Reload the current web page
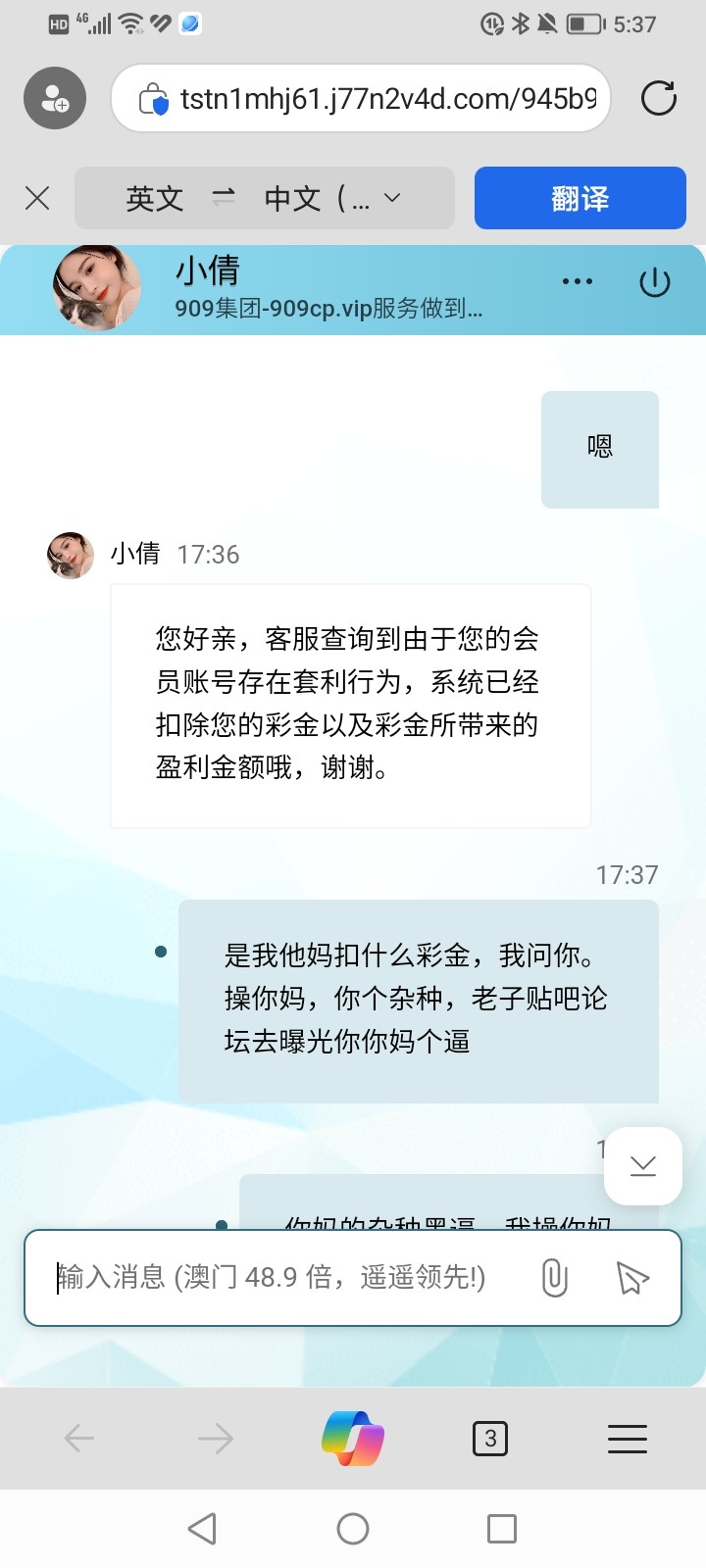This screenshot has height=1568, width=706. (x=658, y=98)
